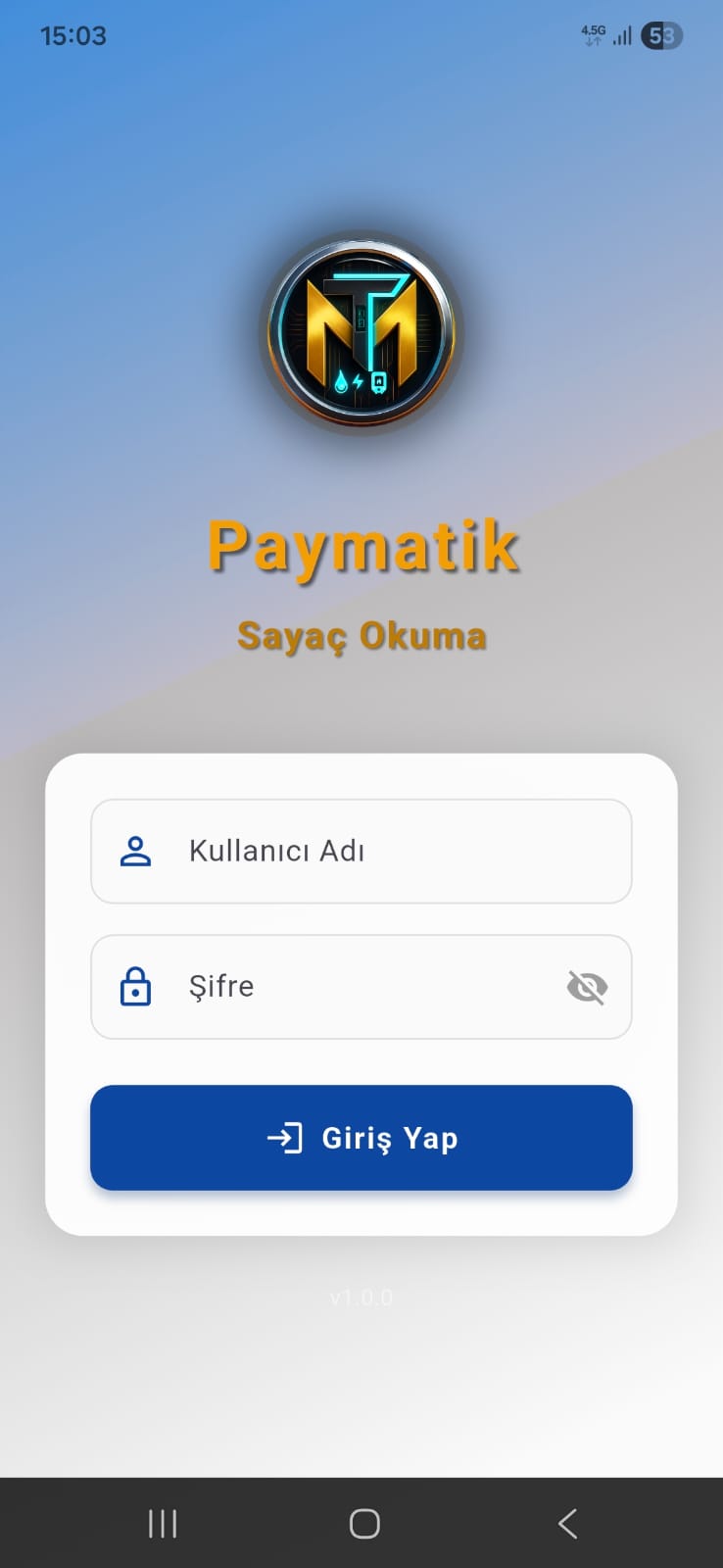Screen dimensions: 723x1568
Task: Select the Kullanıcı Adı input field
Action: click(361, 851)
